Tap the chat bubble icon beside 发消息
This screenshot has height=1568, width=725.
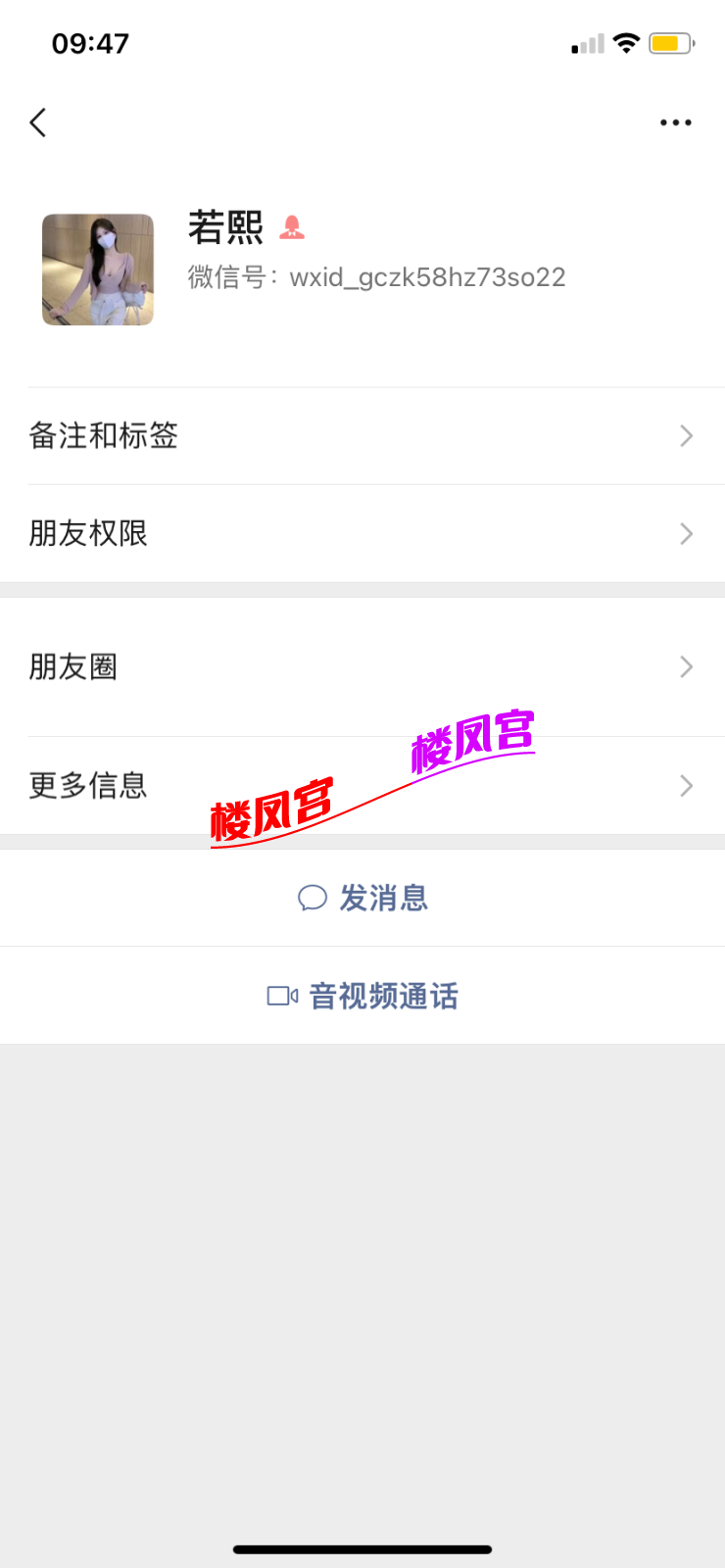[313, 898]
